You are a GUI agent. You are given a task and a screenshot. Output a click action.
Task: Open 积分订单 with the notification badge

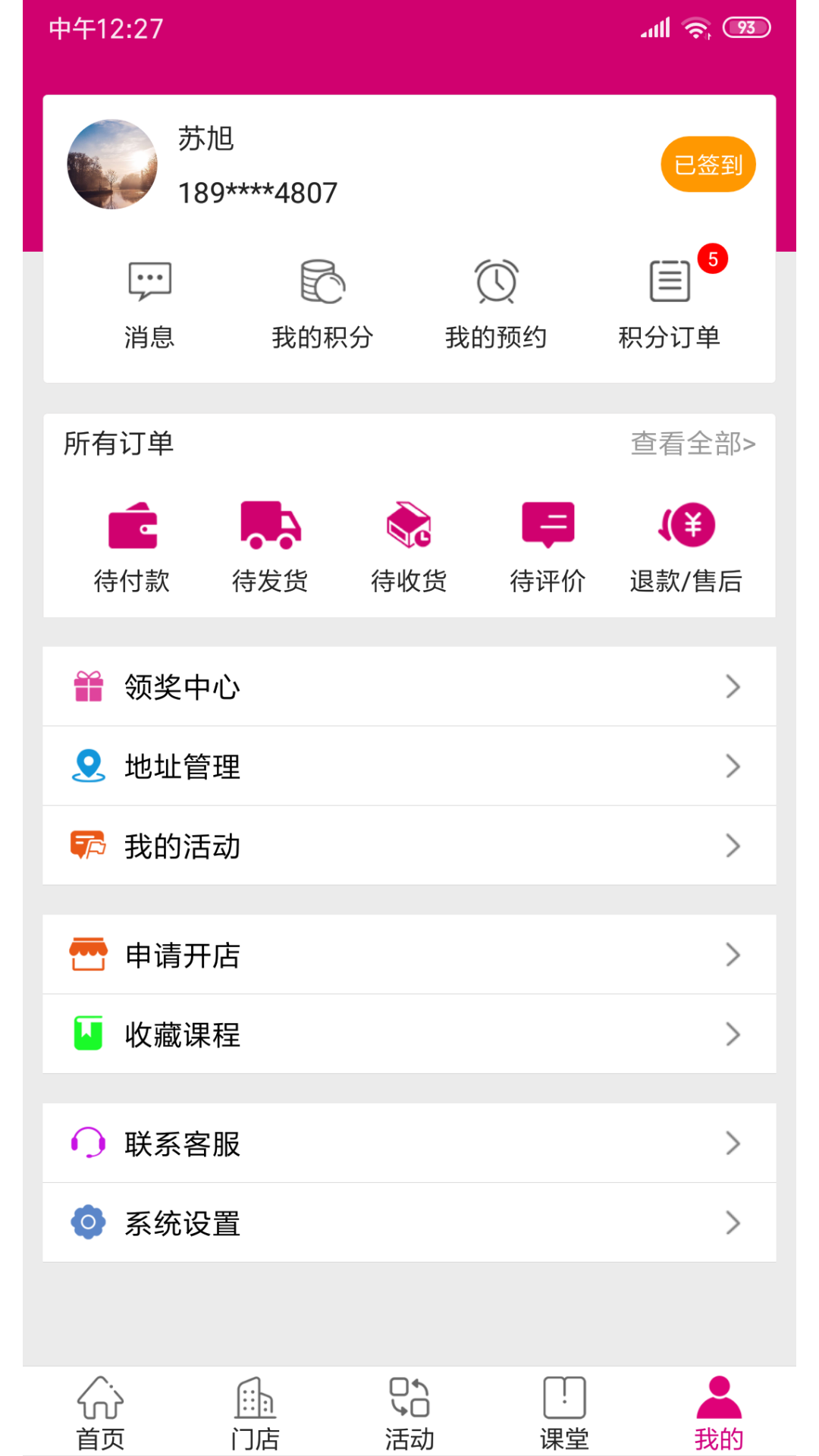tap(670, 303)
